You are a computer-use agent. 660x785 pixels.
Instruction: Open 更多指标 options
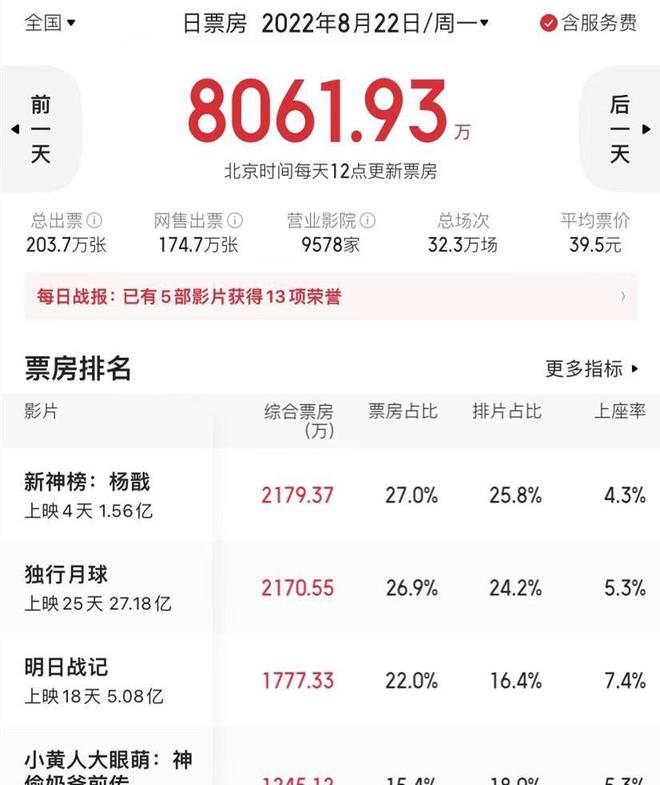point(591,369)
